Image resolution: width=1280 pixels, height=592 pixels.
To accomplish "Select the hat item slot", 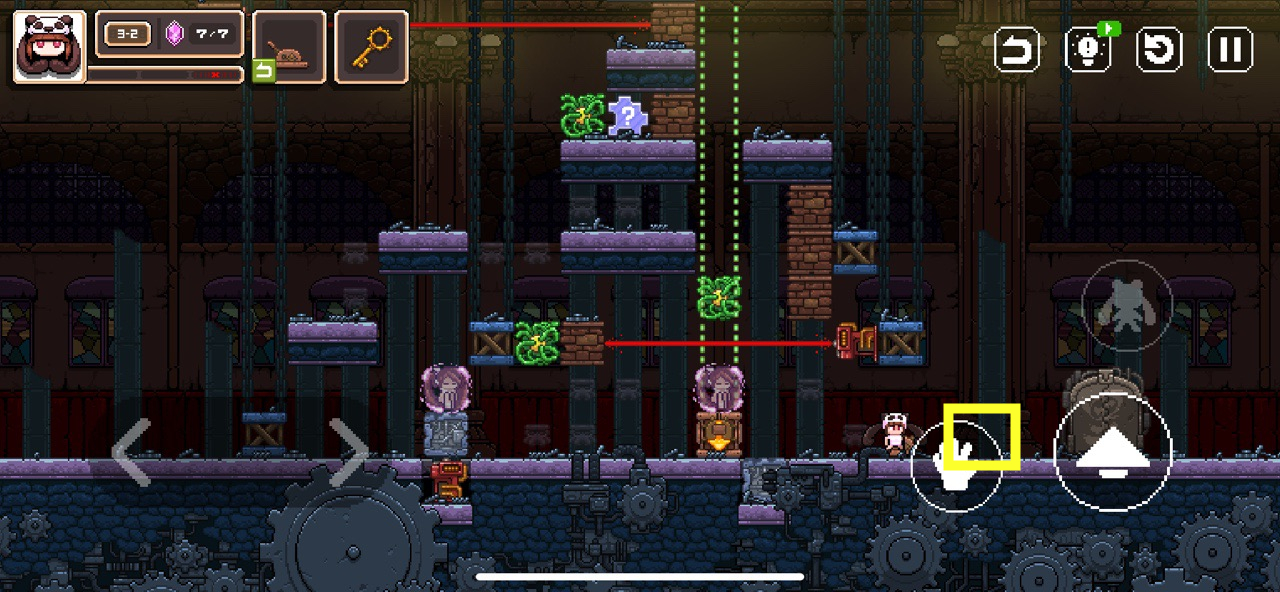I will point(289,46).
